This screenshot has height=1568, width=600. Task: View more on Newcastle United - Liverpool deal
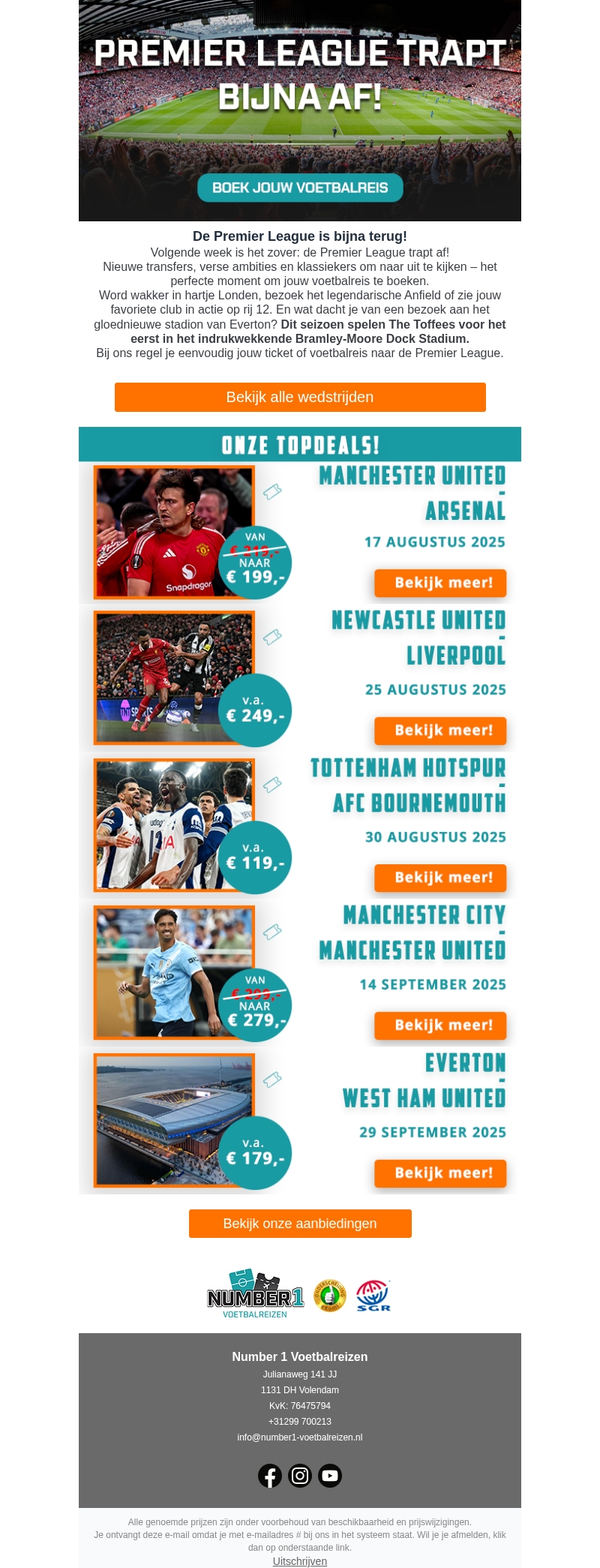click(x=440, y=730)
